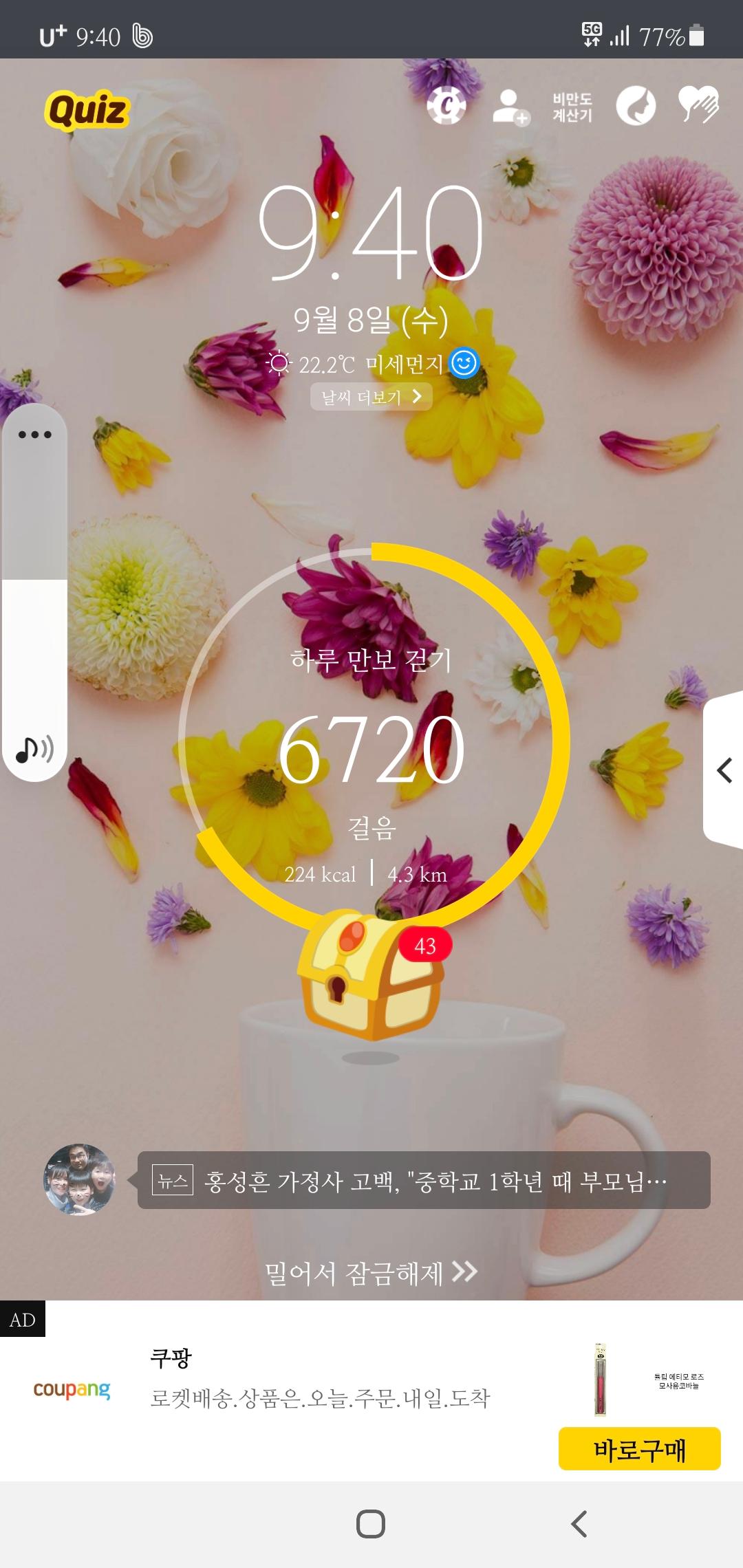Tap the round icon next to 비만도 계산기
743x1568 pixels.
636,106
